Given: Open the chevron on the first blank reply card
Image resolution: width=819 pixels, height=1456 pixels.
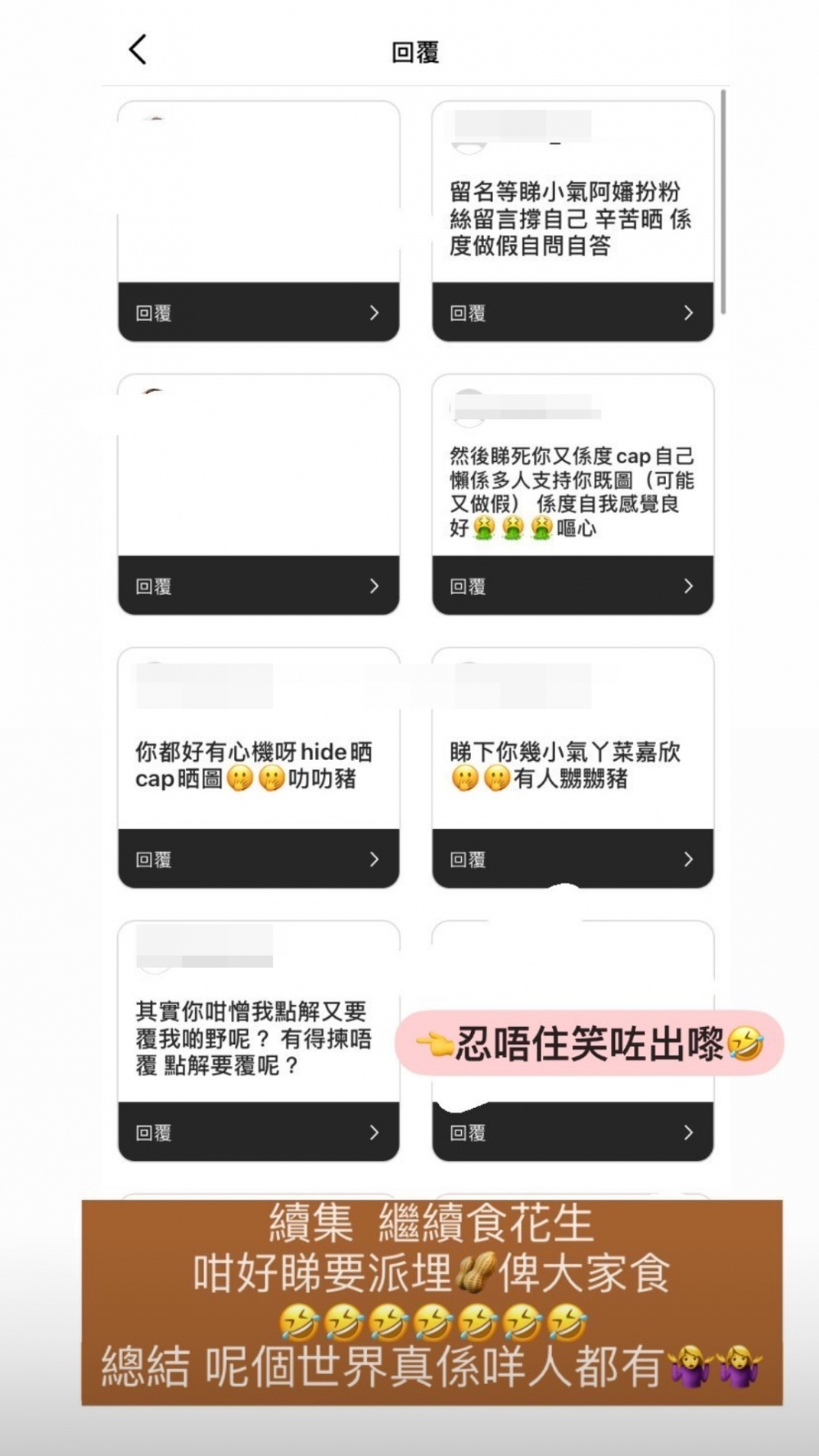Looking at the screenshot, I should click(x=376, y=314).
